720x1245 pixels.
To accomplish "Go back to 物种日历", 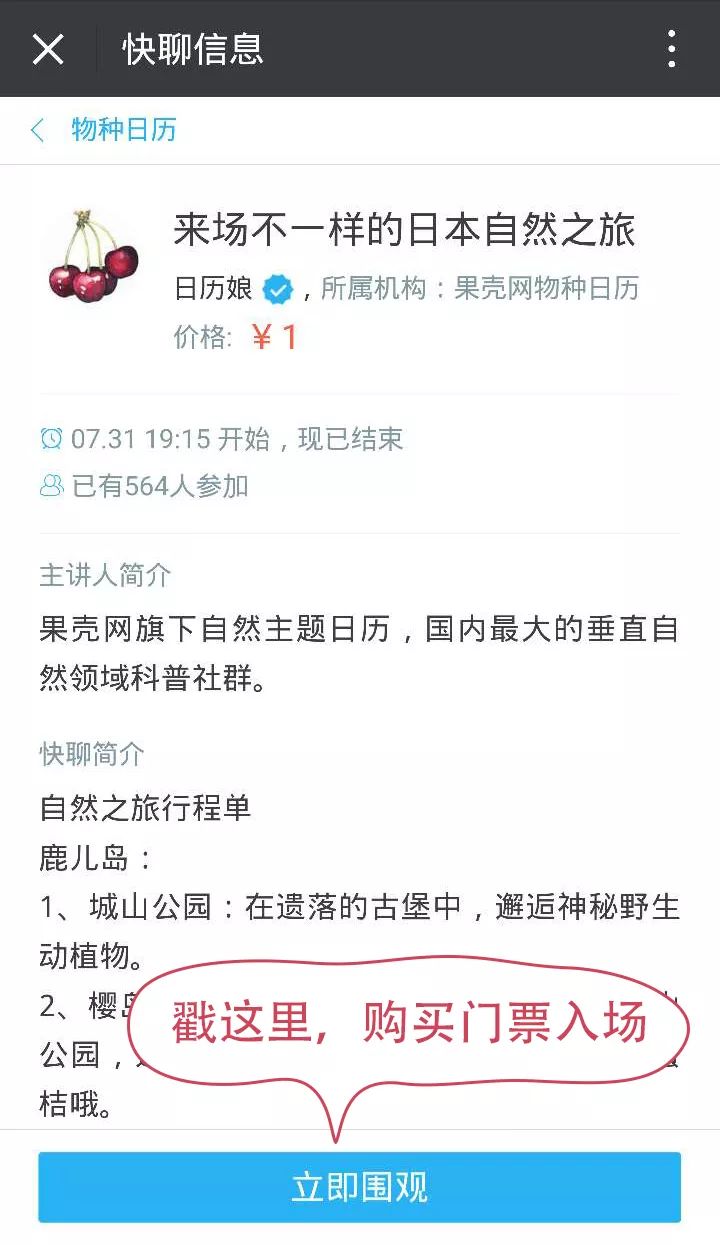I will coord(104,130).
